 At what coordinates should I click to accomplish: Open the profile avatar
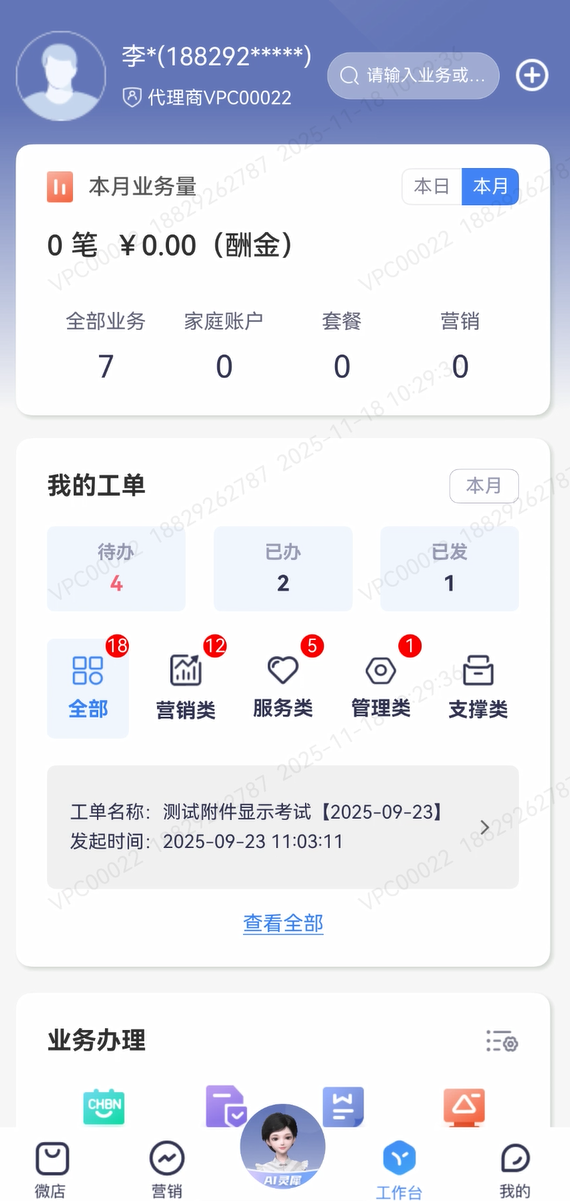[x=61, y=76]
